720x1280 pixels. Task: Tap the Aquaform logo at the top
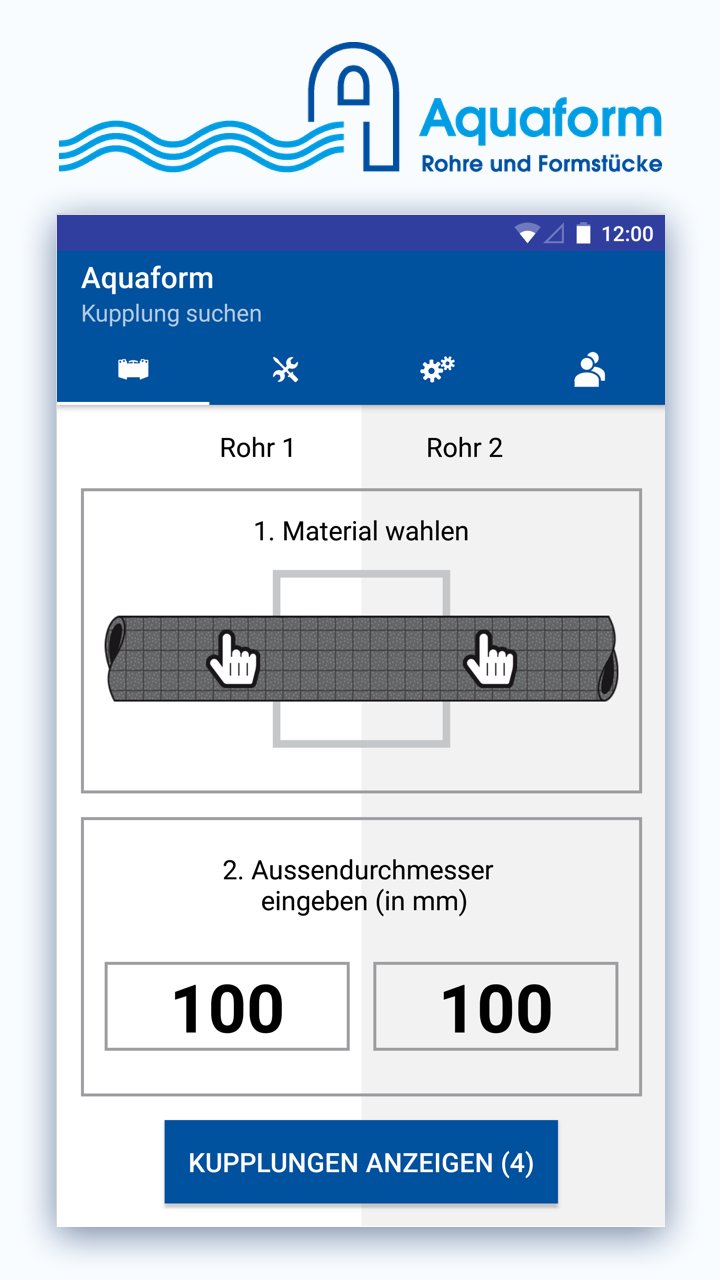(360, 110)
